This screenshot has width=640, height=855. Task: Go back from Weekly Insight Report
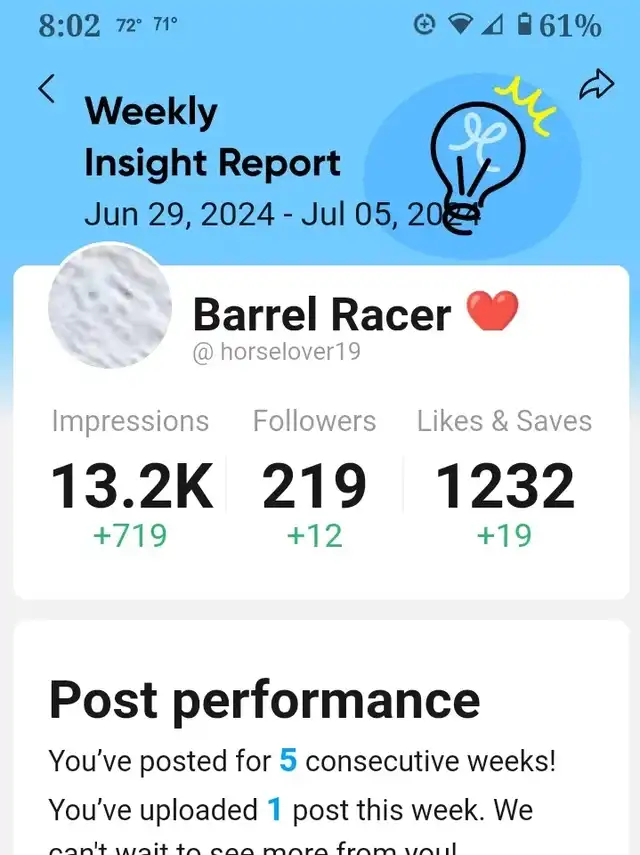[47, 89]
